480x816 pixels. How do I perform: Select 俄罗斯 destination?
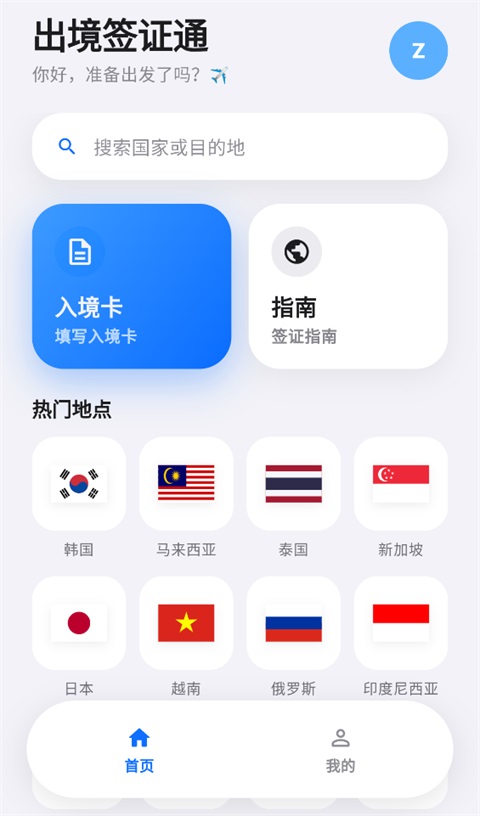tap(294, 623)
